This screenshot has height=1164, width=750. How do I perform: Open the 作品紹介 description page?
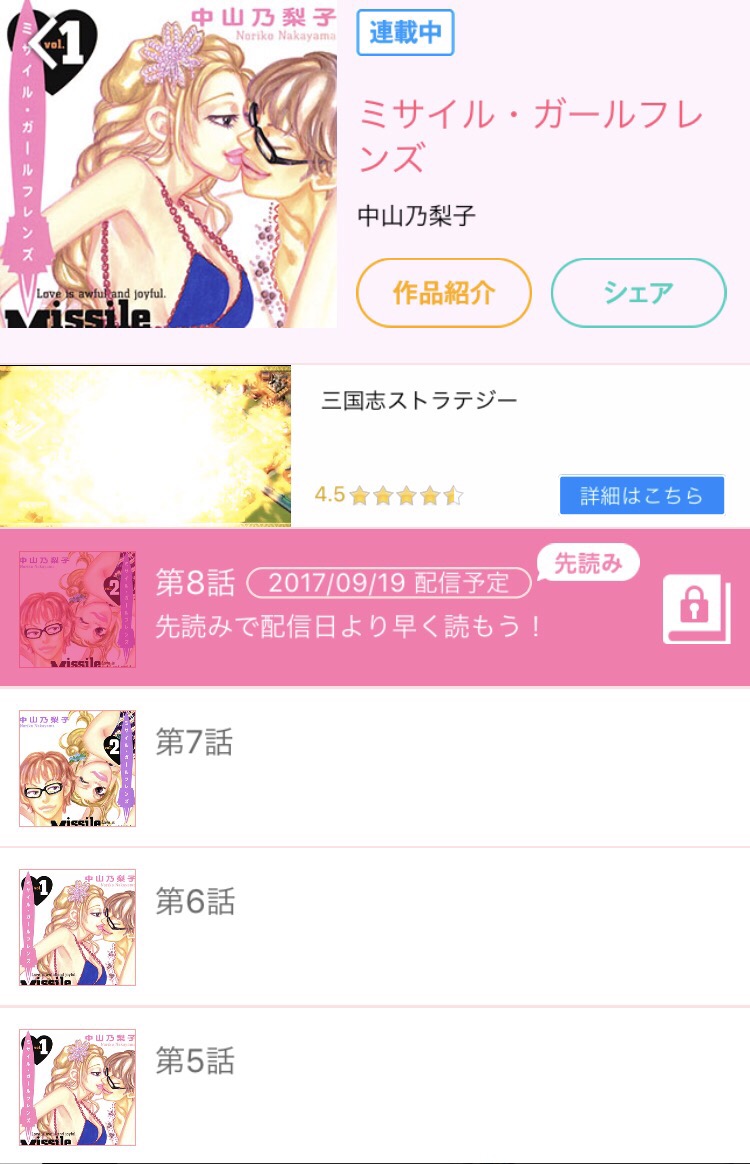click(x=443, y=292)
